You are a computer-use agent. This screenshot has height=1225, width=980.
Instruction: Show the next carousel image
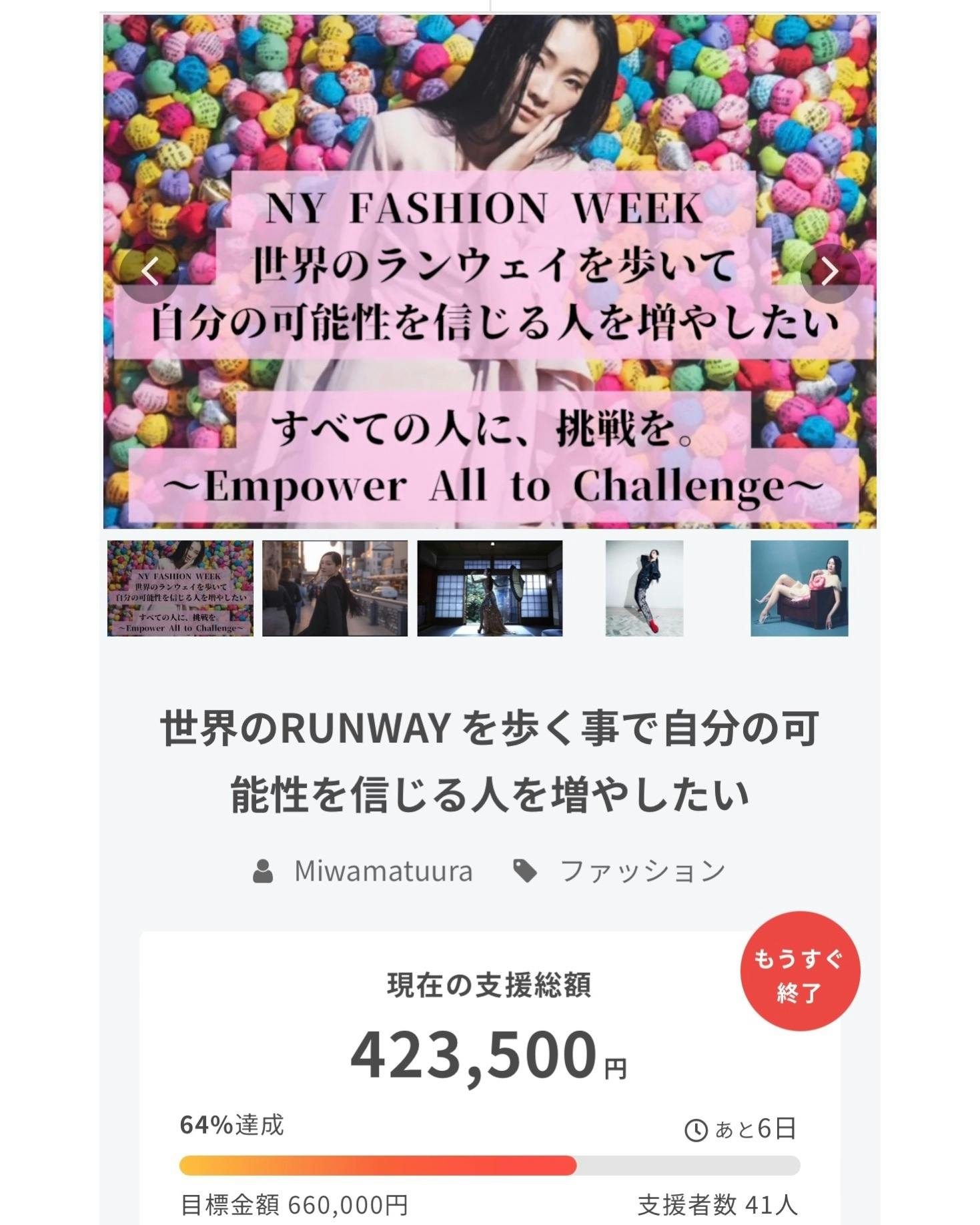829,273
